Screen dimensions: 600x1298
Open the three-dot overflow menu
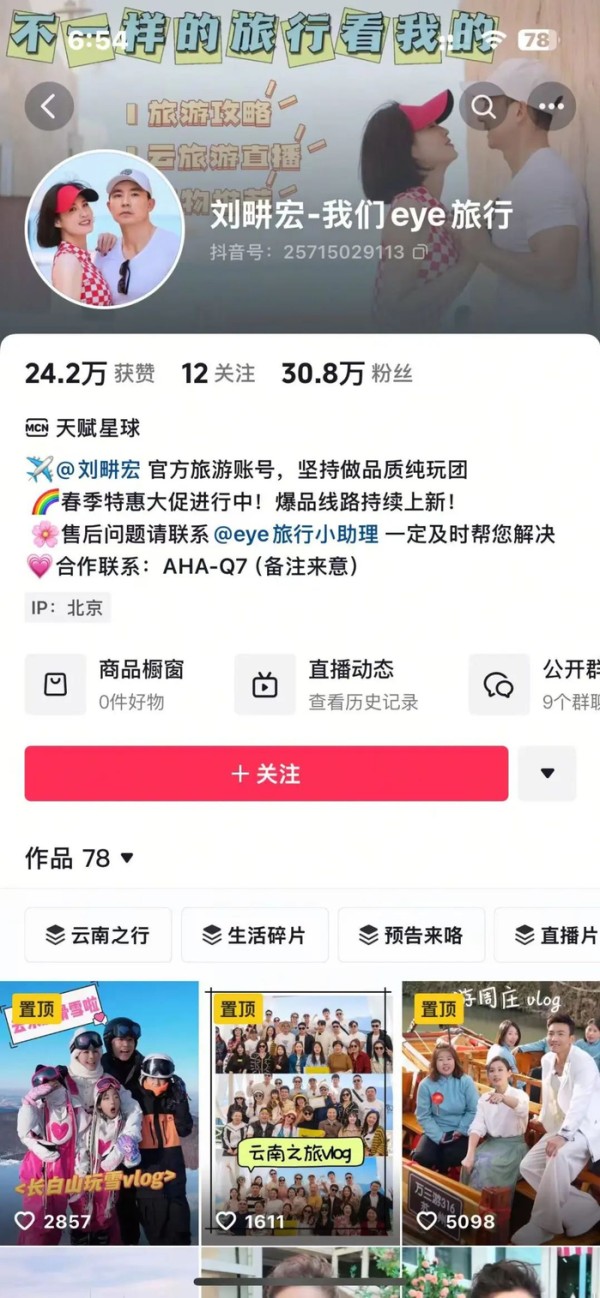pos(552,106)
